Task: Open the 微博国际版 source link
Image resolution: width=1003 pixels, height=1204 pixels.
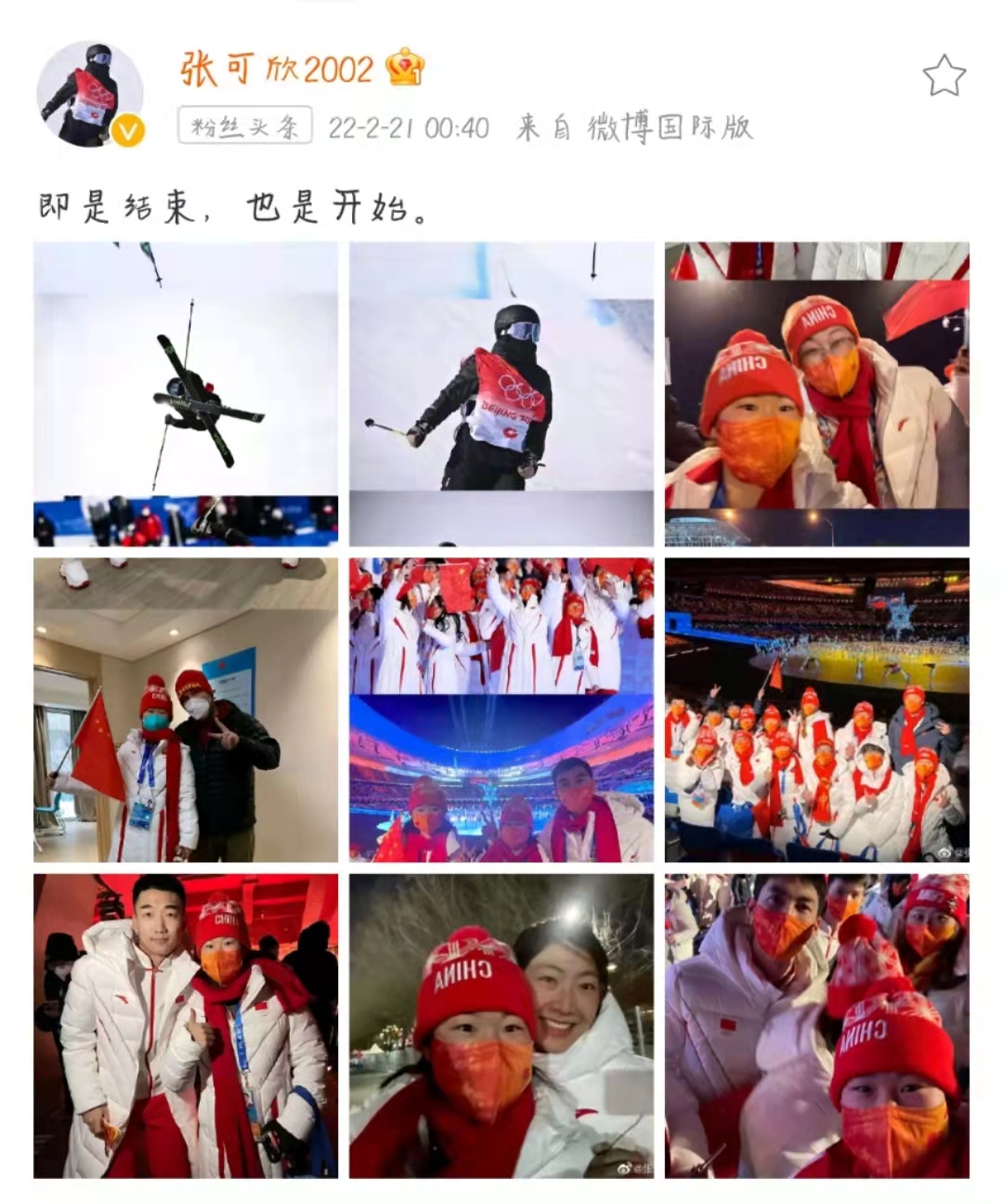Action: coord(670,126)
